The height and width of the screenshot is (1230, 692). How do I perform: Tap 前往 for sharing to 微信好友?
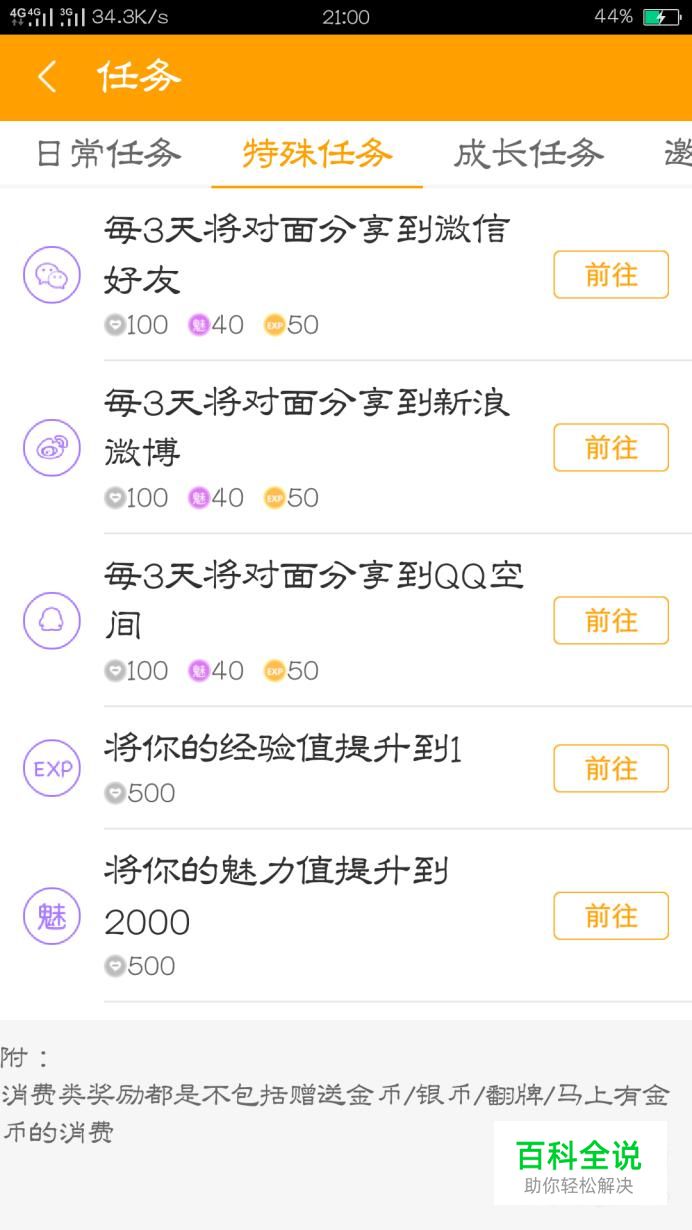611,275
